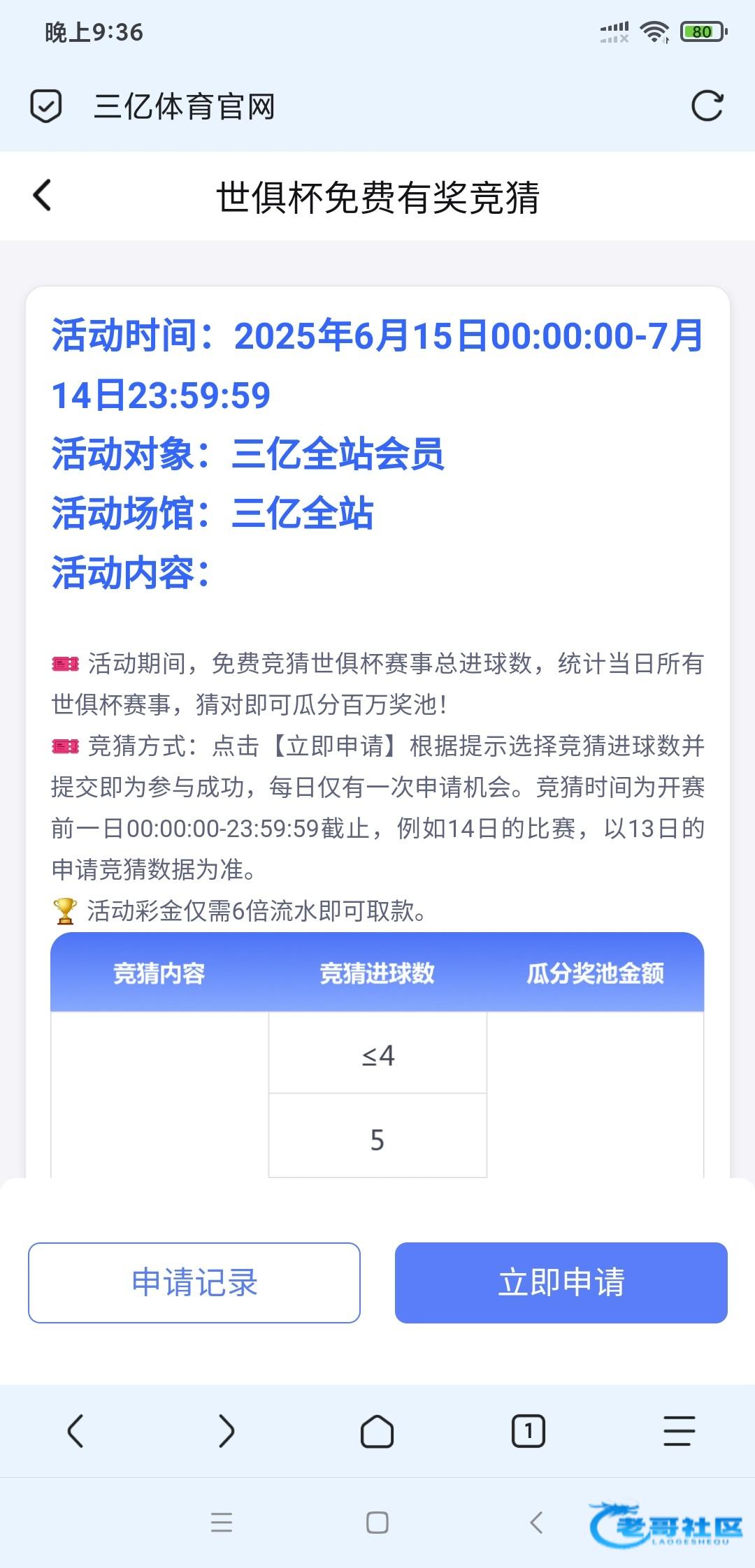Screen dimensions: 755x1568
Task: Tap the system home button
Action: click(x=377, y=1522)
